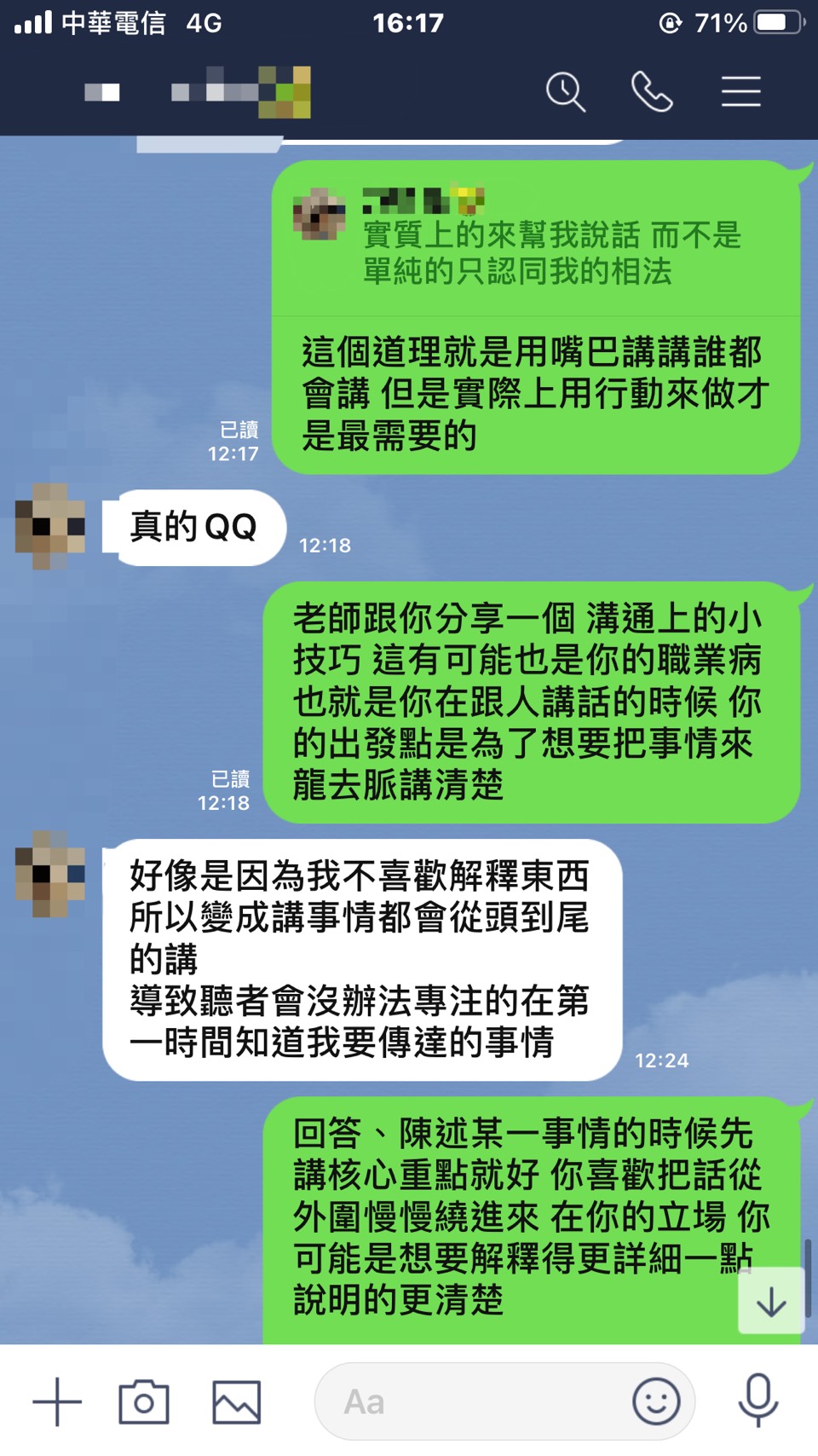The width and height of the screenshot is (818, 1456).
Task: Start a voice call
Action: point(652,92)
